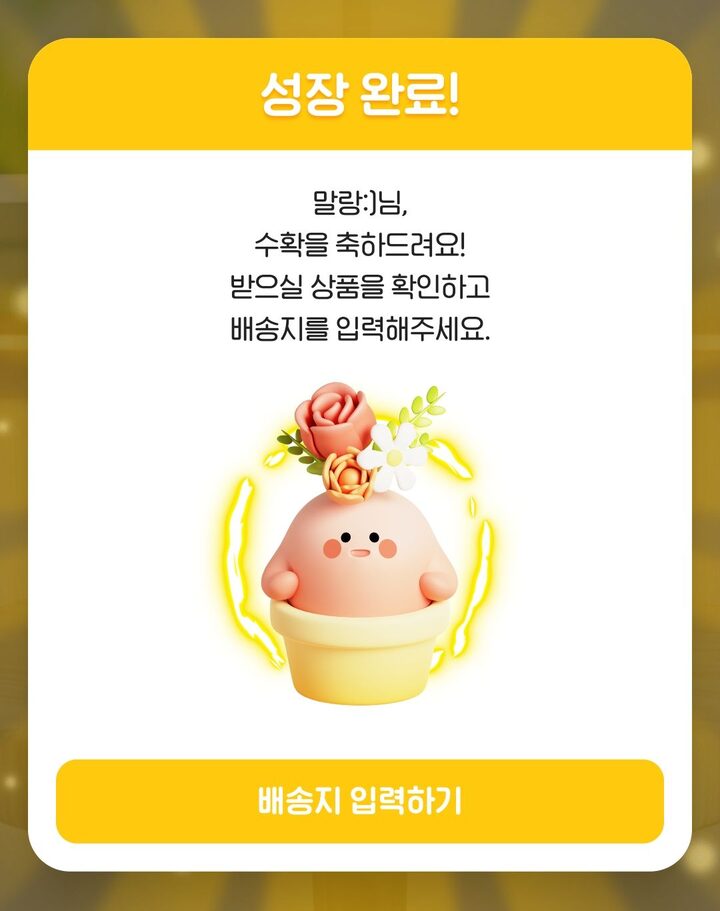Click the 수확을 축하드려요! congratulation line
Image resolution: width=720 pixels, height=911 pixels.
click(360, 242)
